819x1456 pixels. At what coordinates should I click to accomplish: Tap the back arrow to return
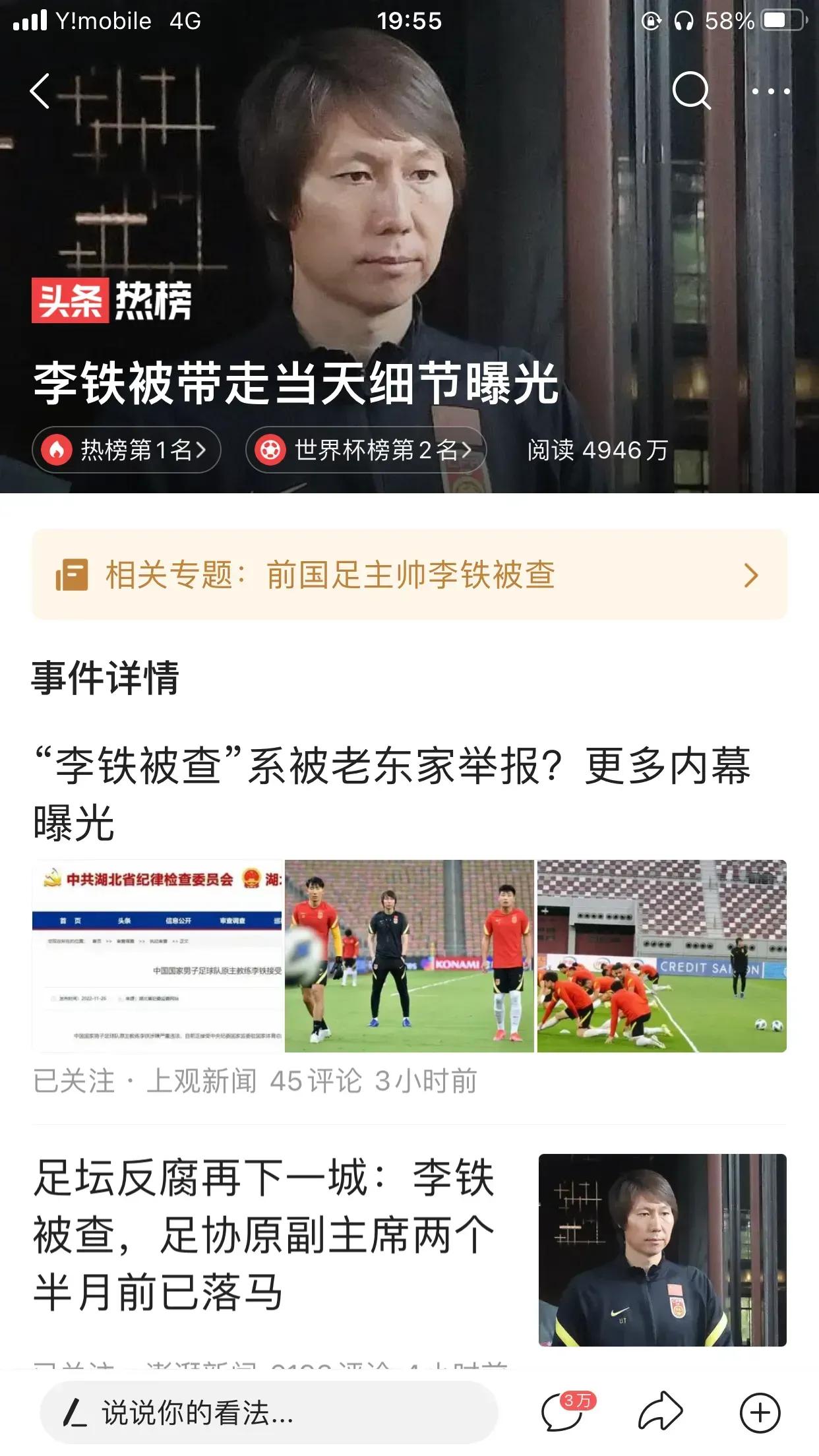[x=41, y=90]
